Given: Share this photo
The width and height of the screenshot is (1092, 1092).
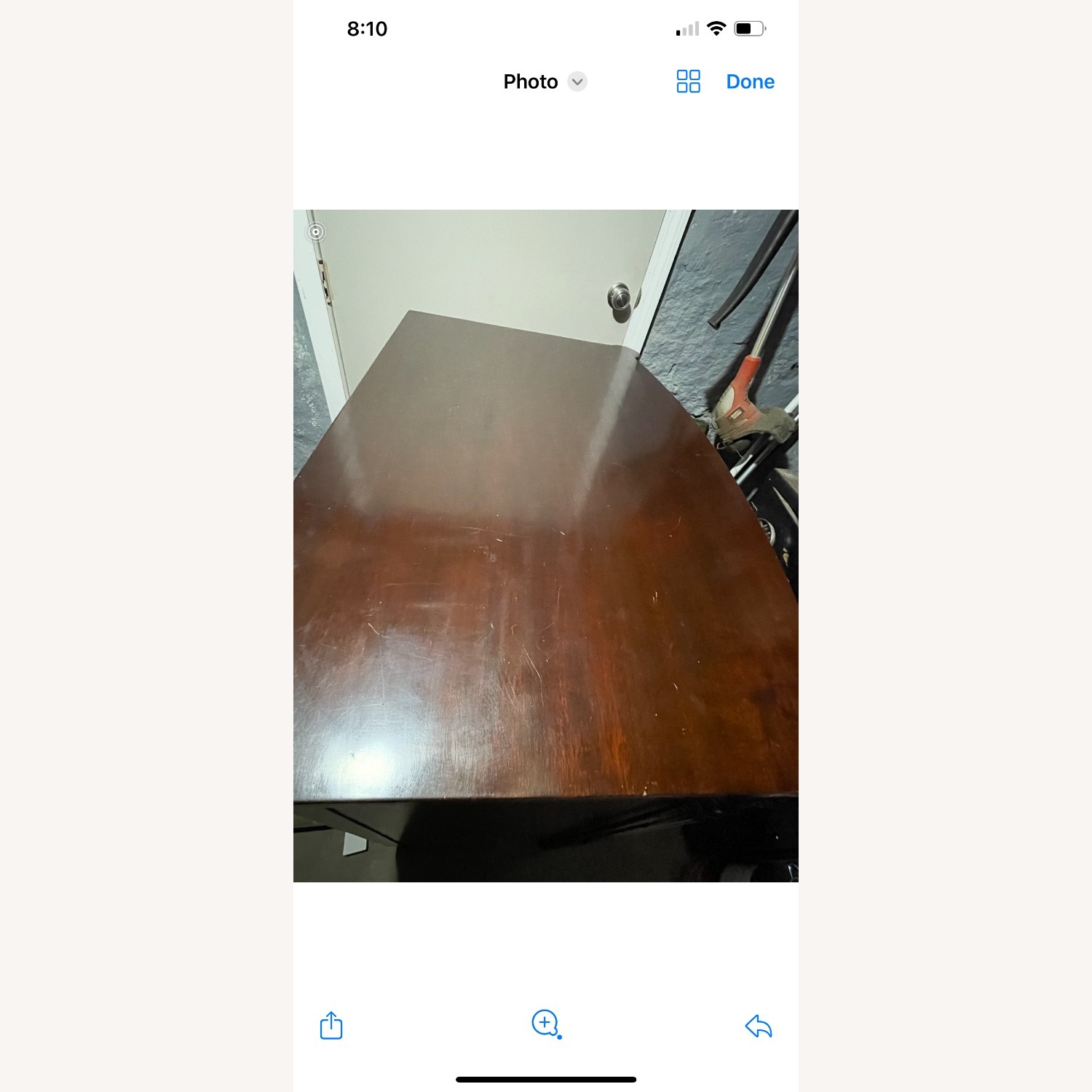Looking at the screenshot, I should [331, 1025].
